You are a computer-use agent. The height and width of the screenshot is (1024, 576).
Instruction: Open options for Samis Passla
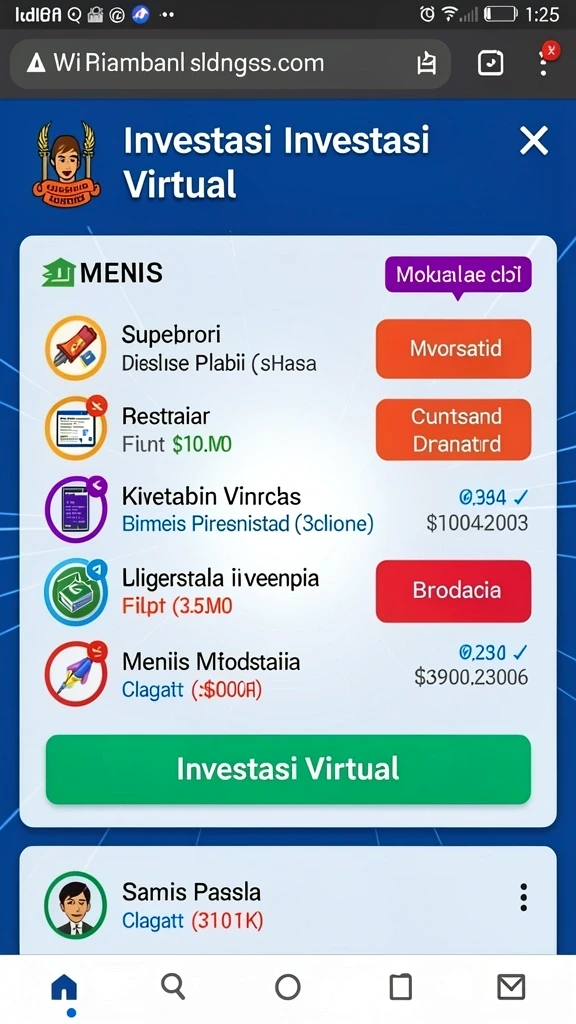coord(523,897)
